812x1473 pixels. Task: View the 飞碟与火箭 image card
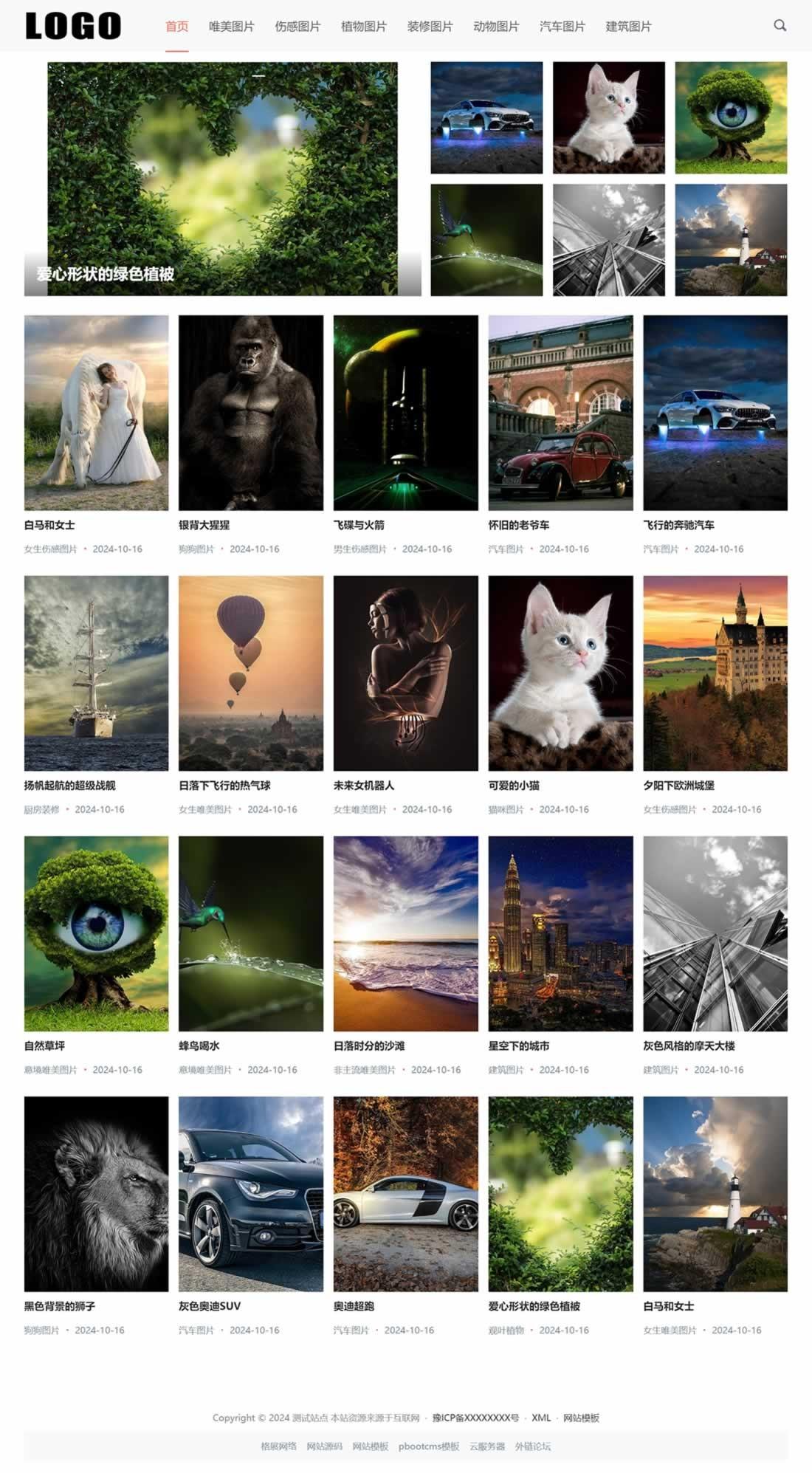click(405, 413)
